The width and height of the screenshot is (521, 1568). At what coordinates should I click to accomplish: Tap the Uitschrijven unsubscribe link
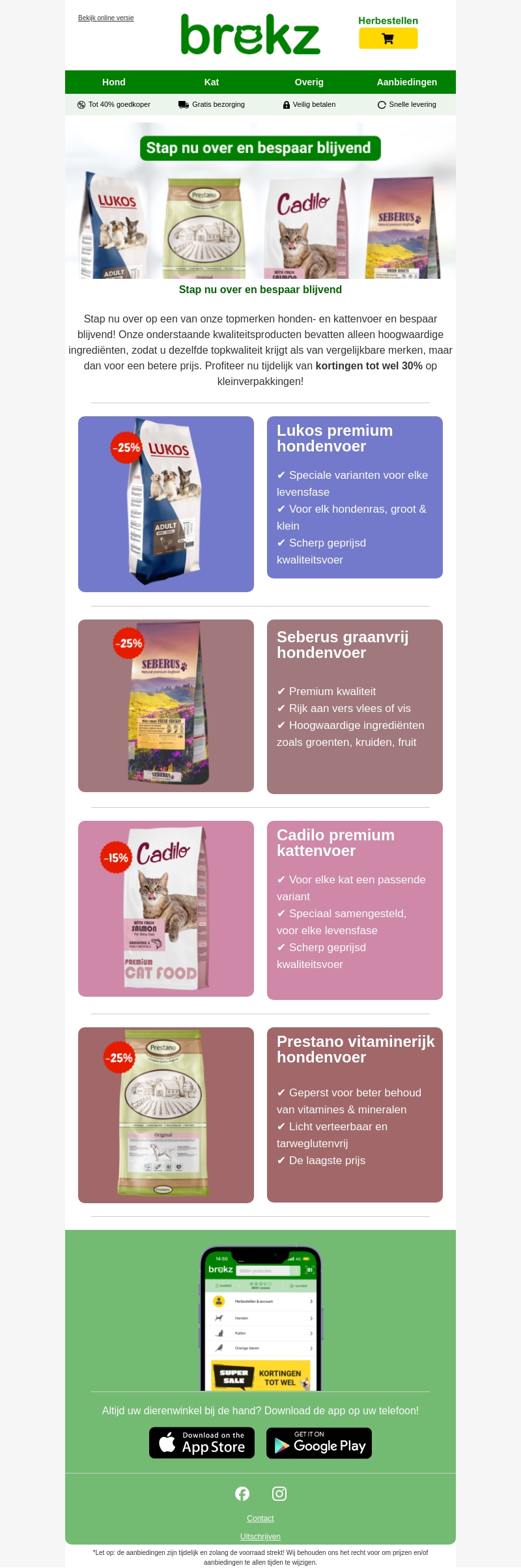(x=260, y=1537)
